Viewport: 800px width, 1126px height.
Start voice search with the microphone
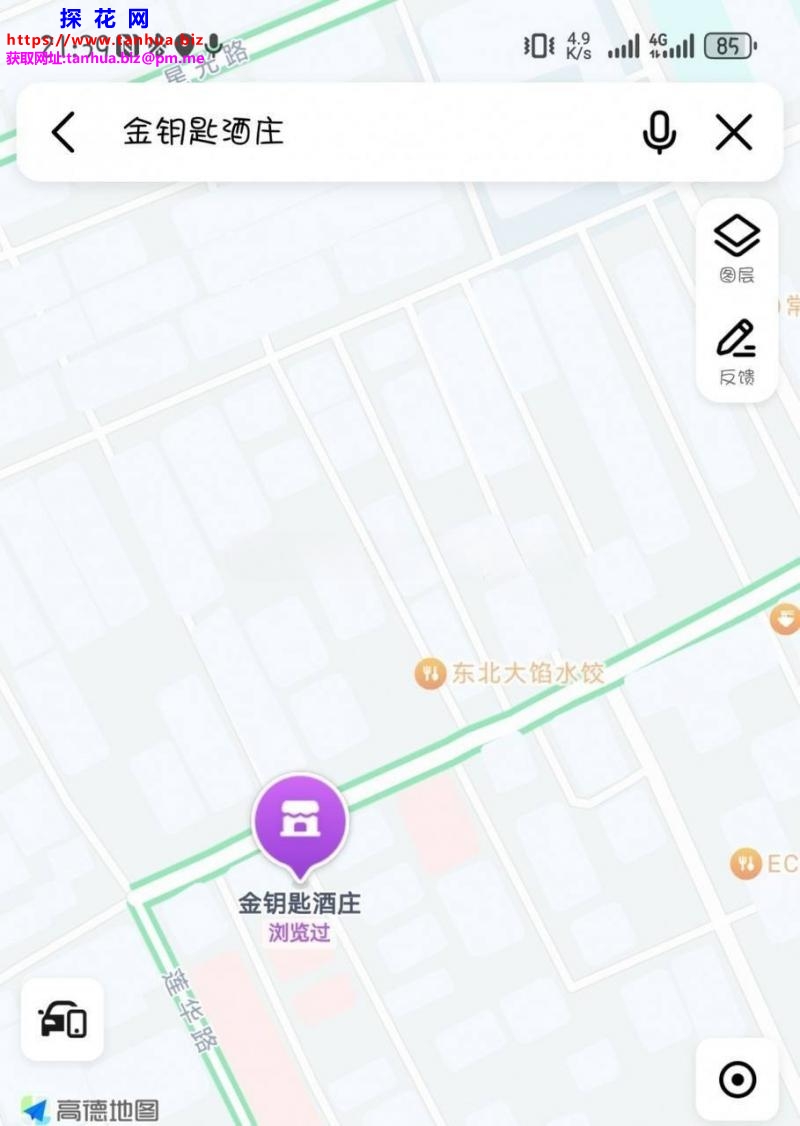pos(659,132)
